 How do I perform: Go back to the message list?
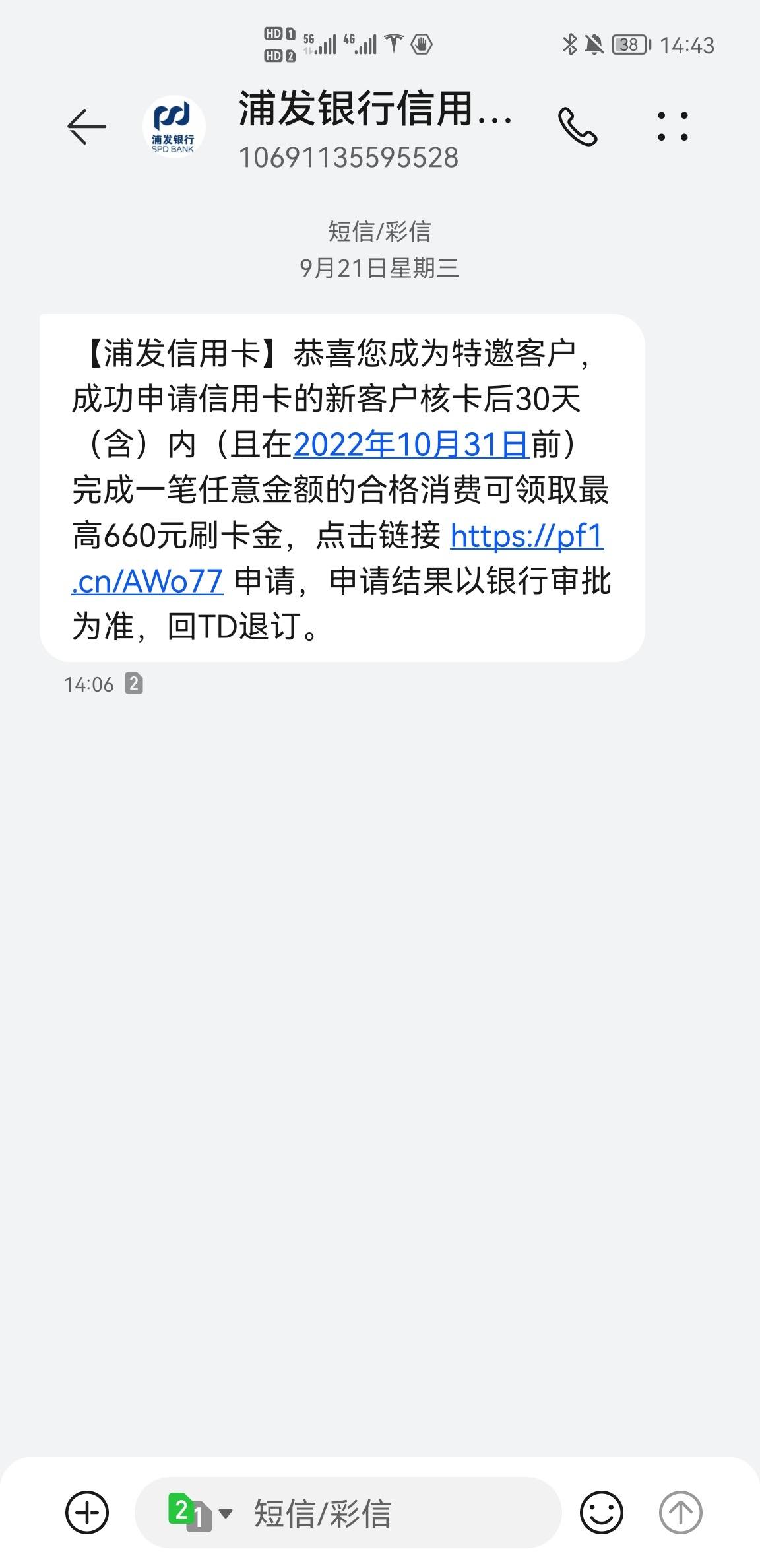pyautogui.click(x=86, y=126)
